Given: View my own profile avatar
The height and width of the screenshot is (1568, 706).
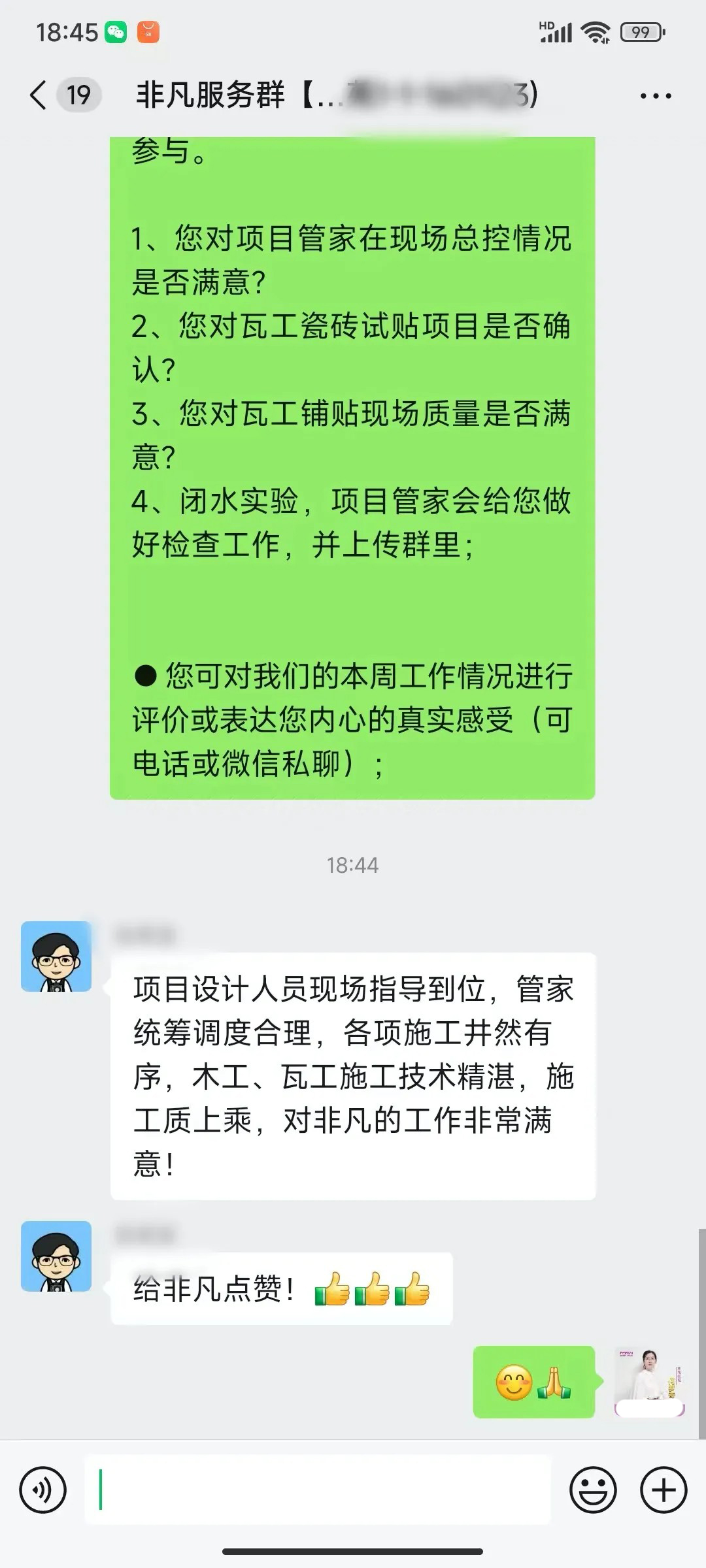Looking at the screenshot, I should (649, 1381).
